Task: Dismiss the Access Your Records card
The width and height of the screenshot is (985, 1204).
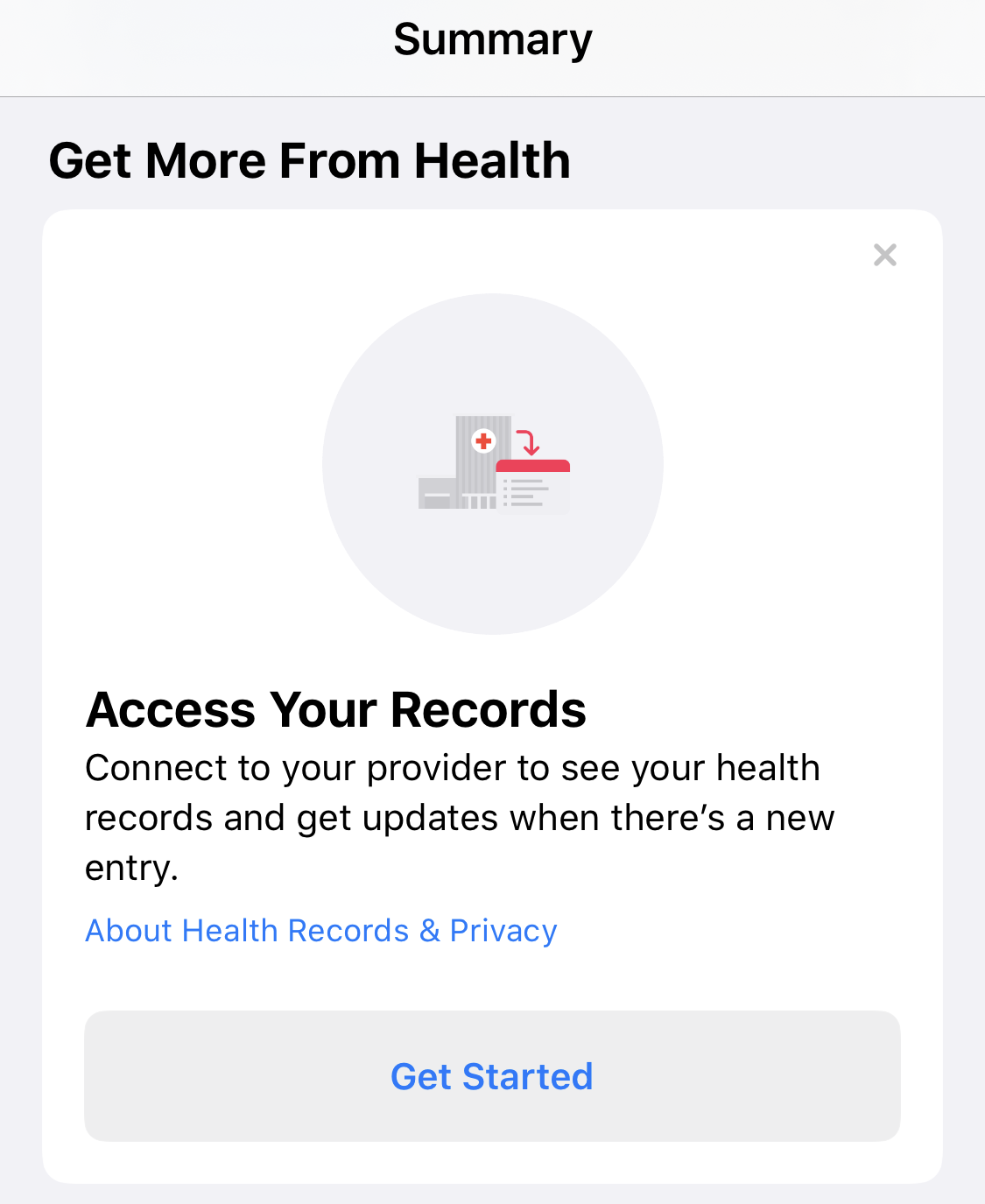Action: (x=885, y=255)
